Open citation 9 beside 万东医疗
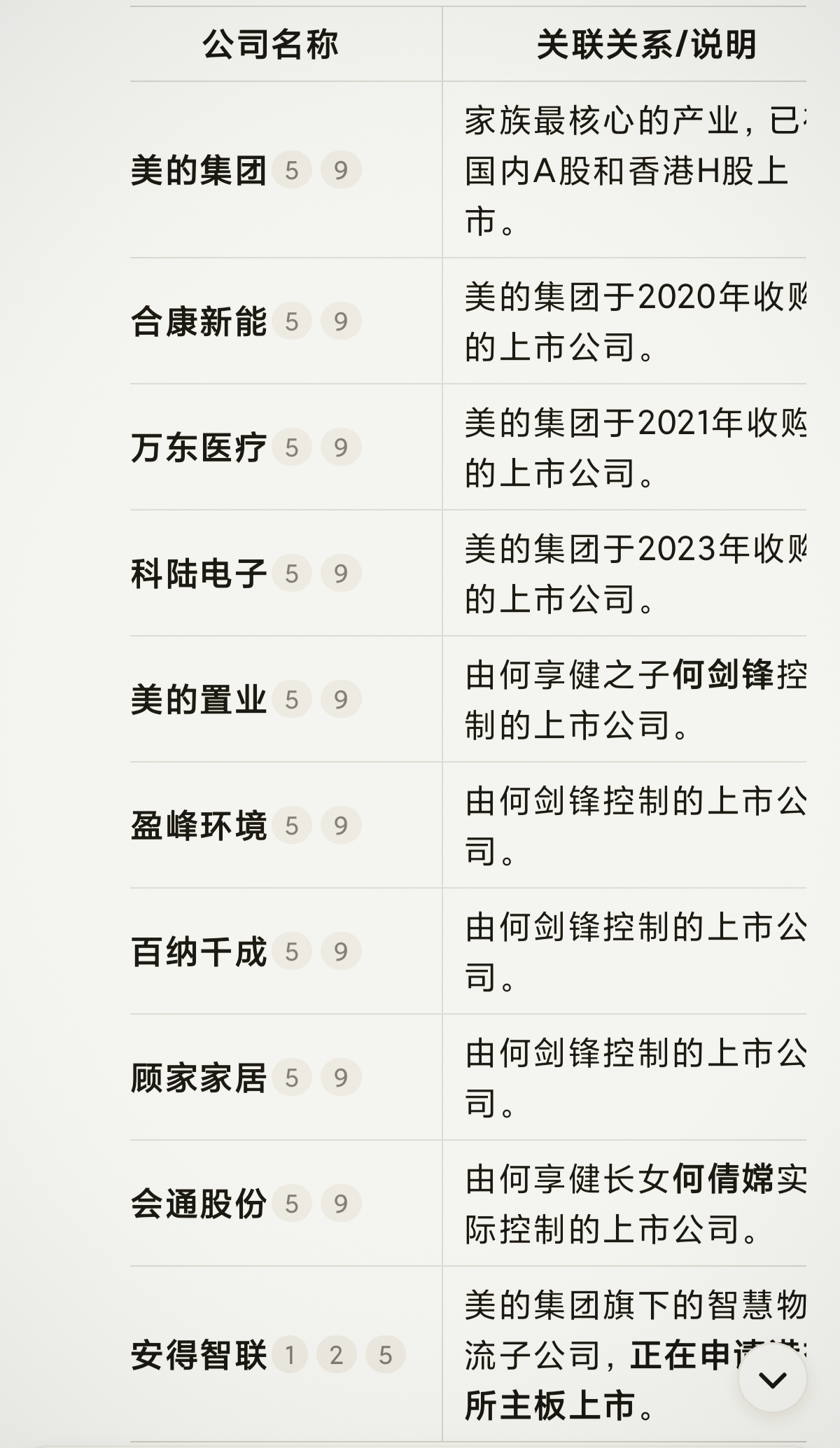The image size is (840, 1448). 341,447
